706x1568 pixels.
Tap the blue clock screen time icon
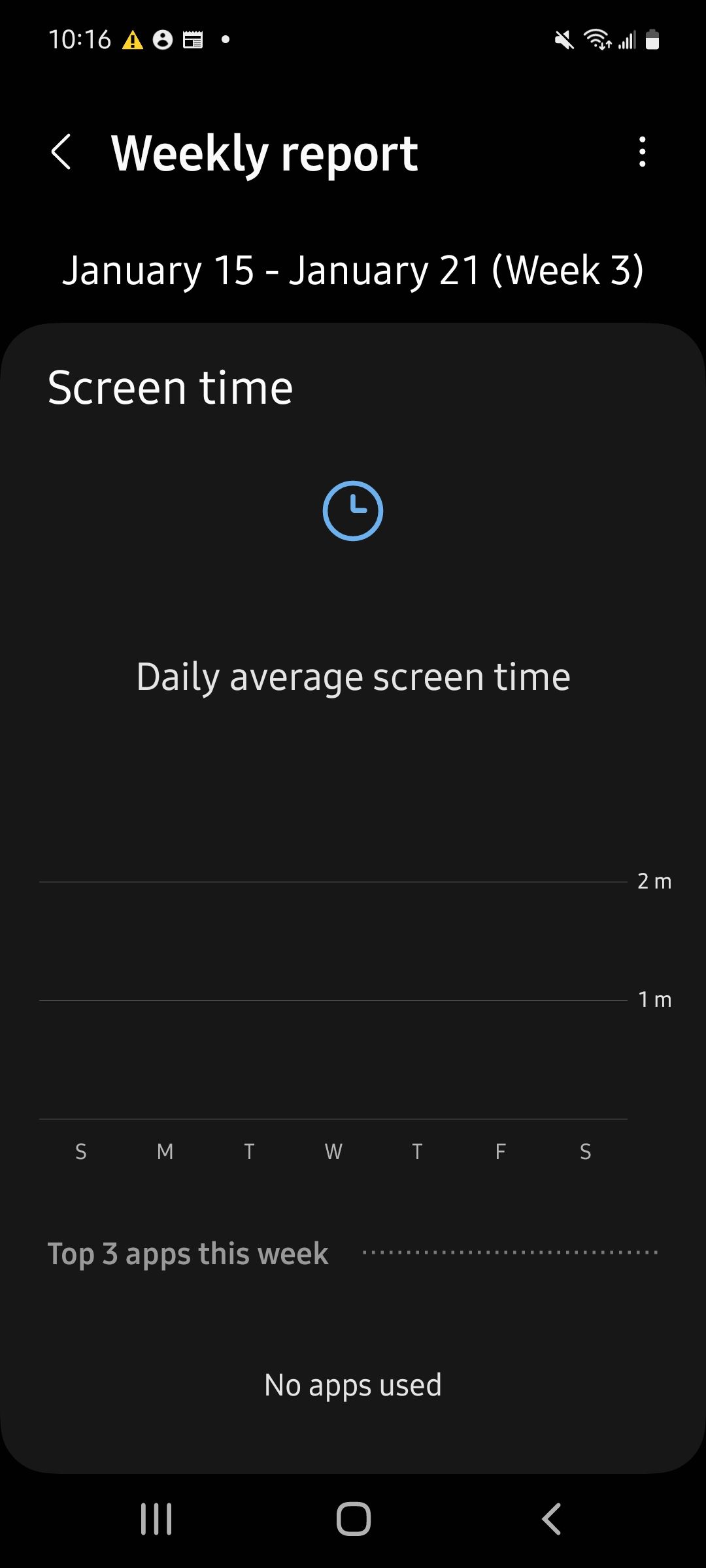coord(353,510)
